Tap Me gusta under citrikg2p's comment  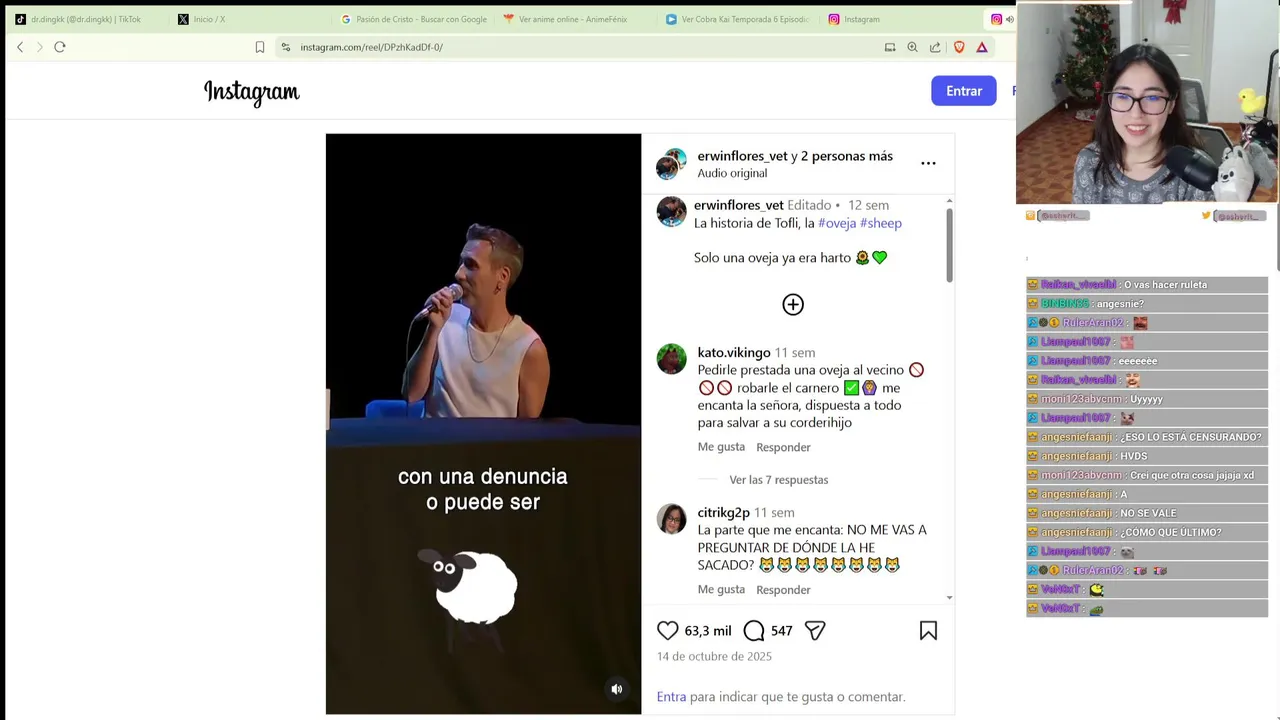(721, 590)
